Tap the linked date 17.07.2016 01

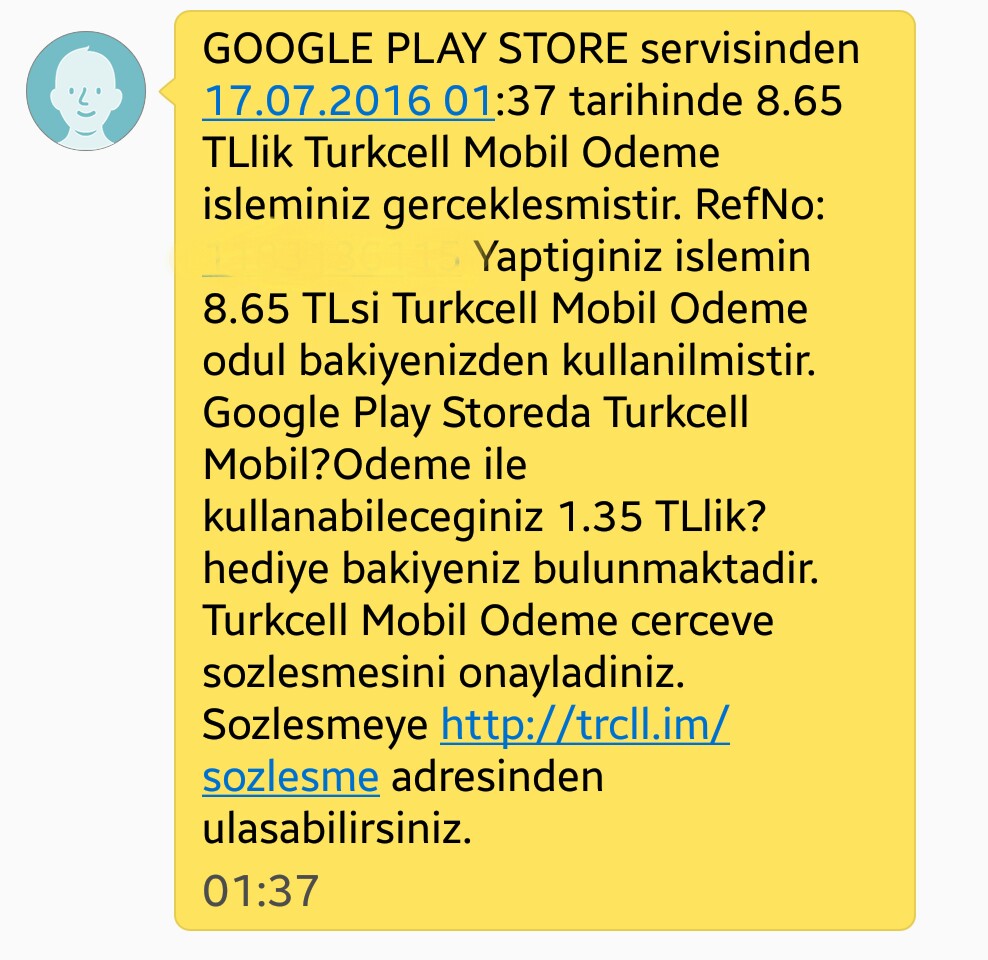pos(349,101)
